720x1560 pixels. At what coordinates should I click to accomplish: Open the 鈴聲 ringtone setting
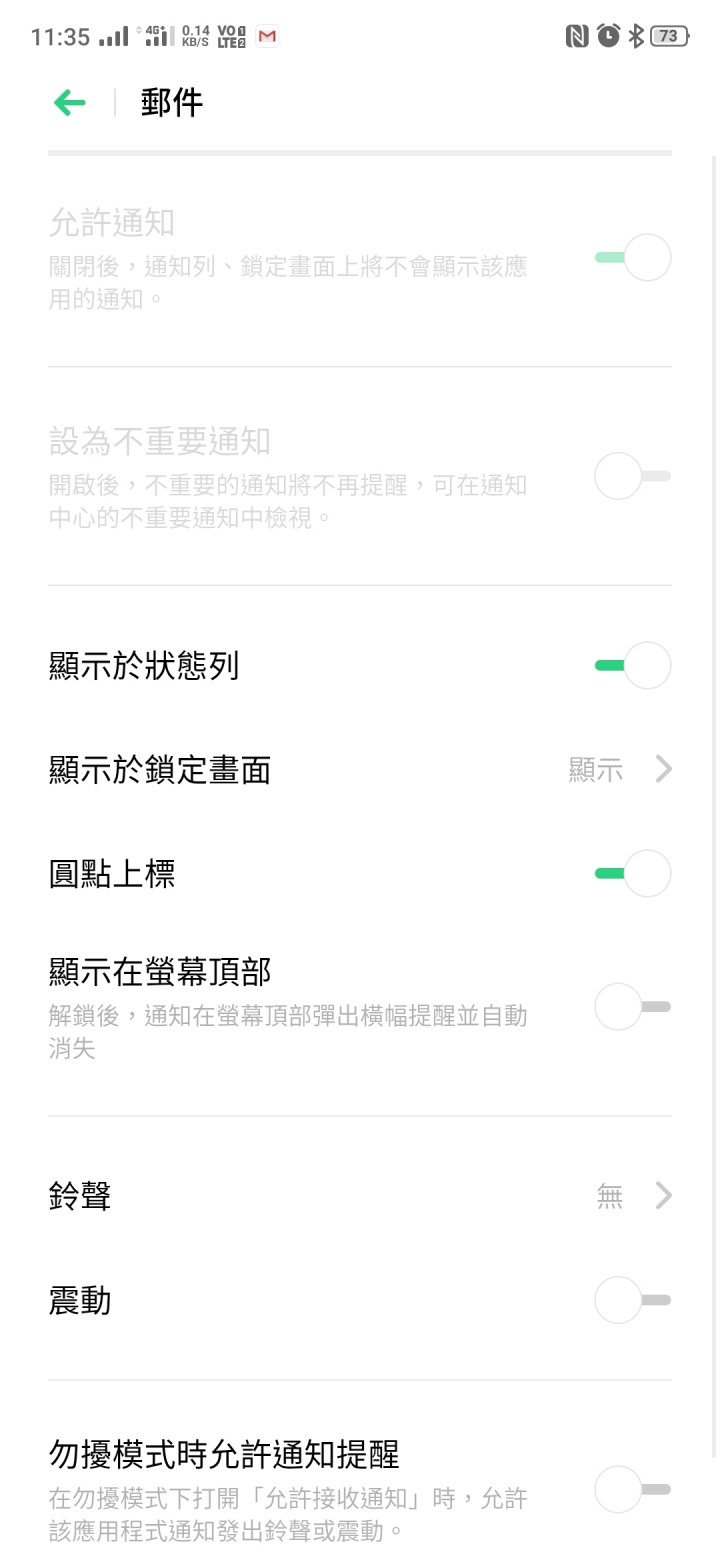[360, 1196]
